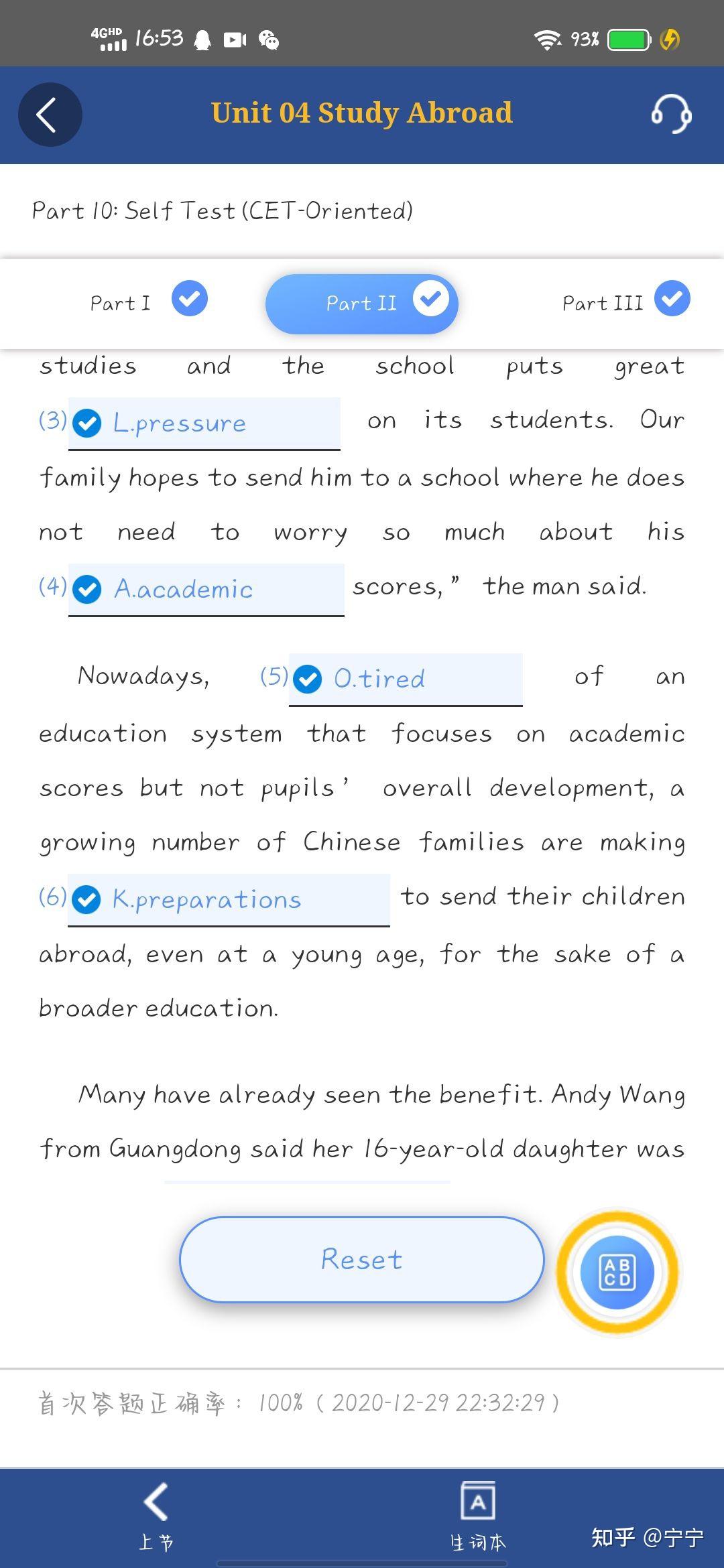Tap blank 6 filled with K.preparations
This screenshot has height=1568, width=724.
click(228, 899)
